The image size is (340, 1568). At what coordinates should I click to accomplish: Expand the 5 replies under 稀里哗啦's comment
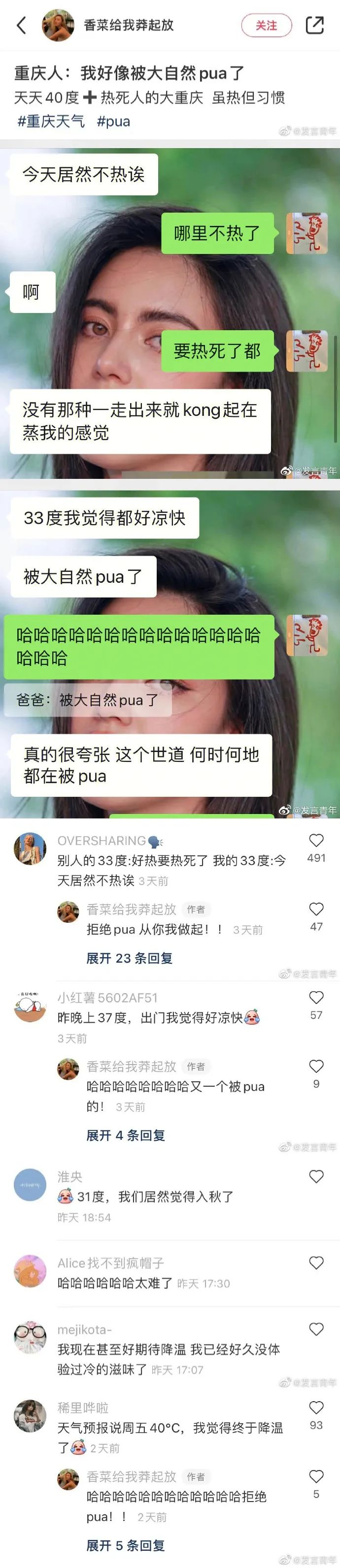[126, 1545]
